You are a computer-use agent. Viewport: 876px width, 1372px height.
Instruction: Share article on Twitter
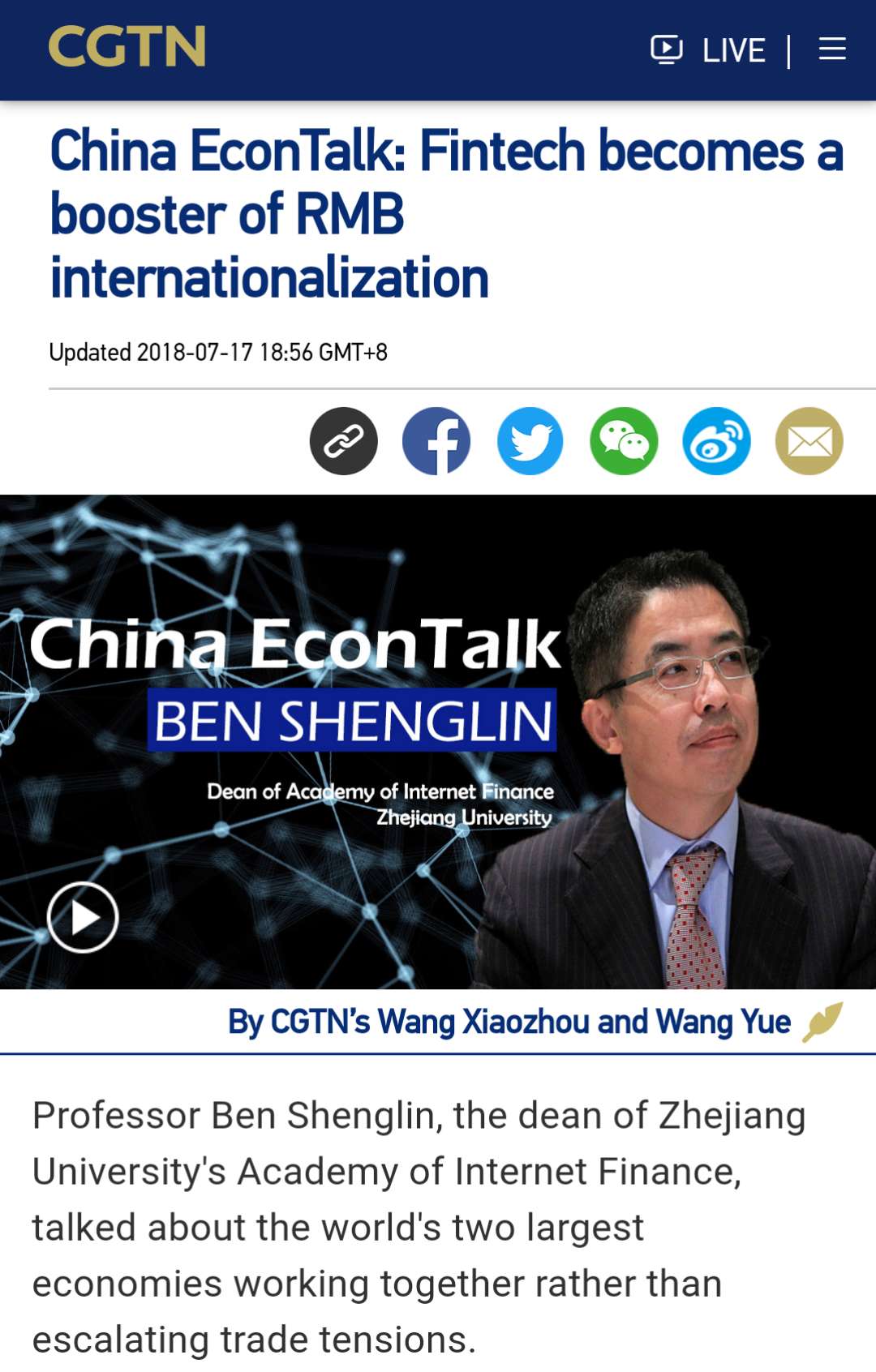pos(530,441)
